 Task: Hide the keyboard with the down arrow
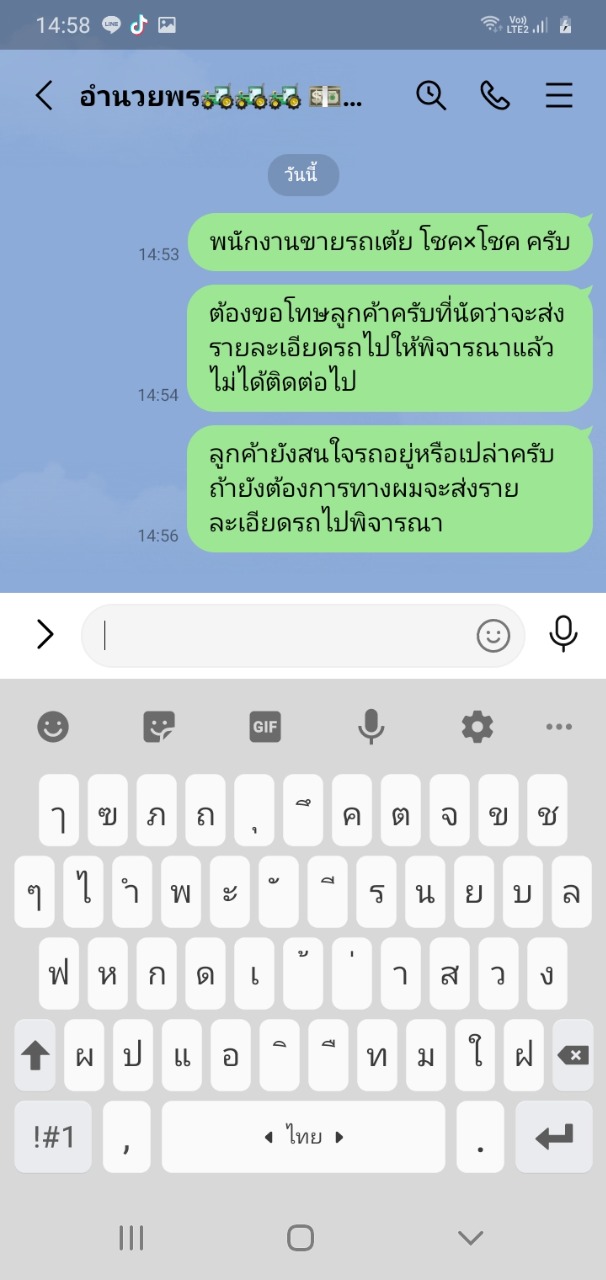tap(471, 1238)
